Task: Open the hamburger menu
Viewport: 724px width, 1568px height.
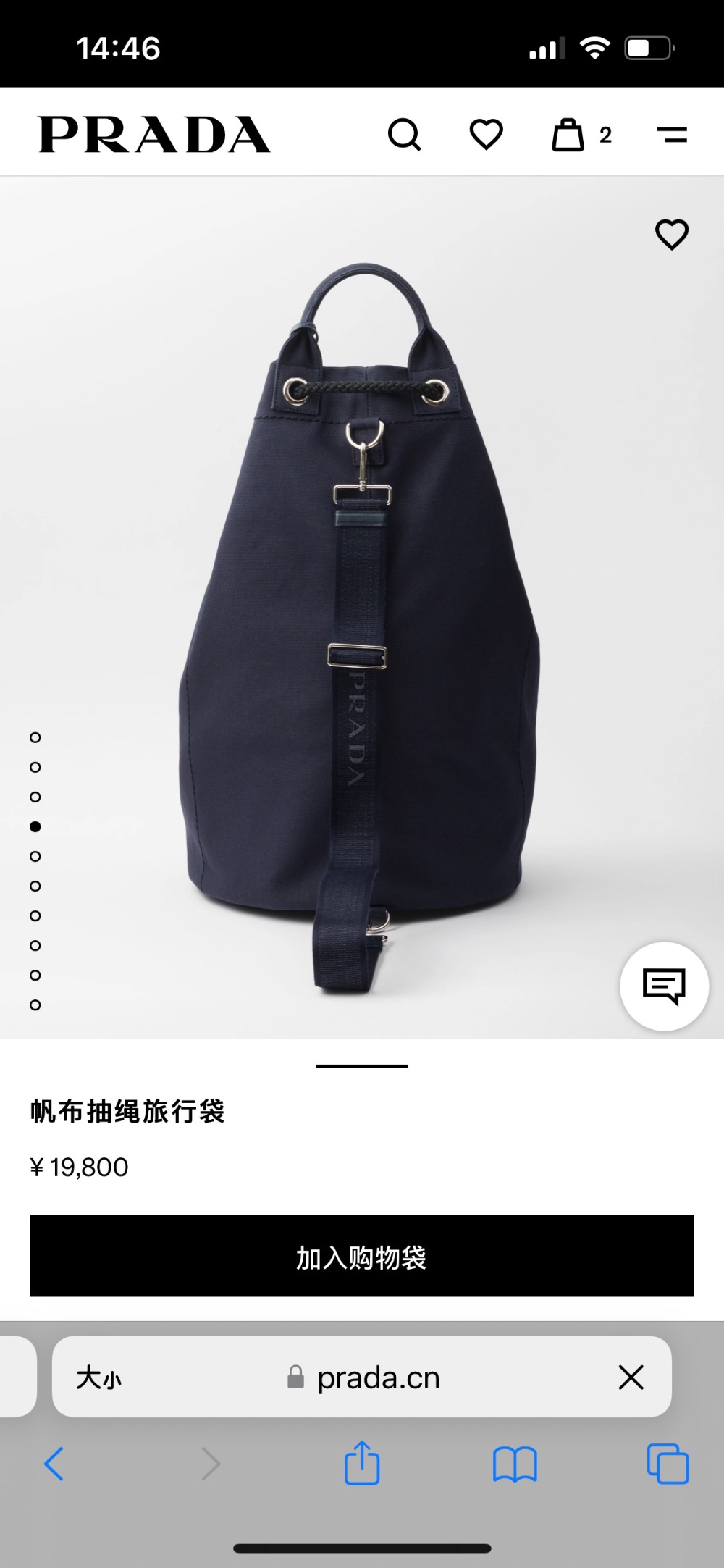Action: pos(672,135)
